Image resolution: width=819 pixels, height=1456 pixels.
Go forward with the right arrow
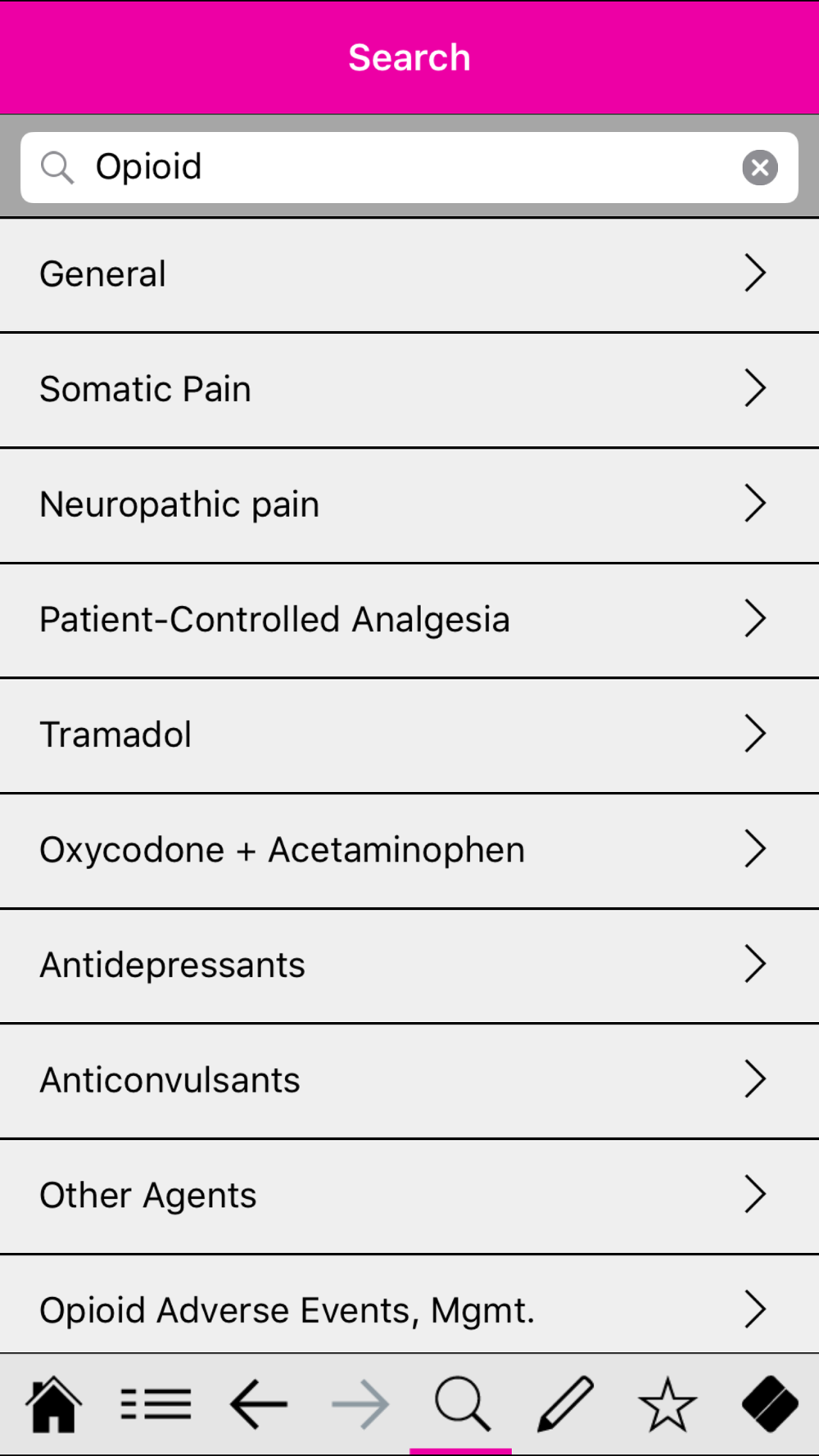click(x=360, y=1404)
